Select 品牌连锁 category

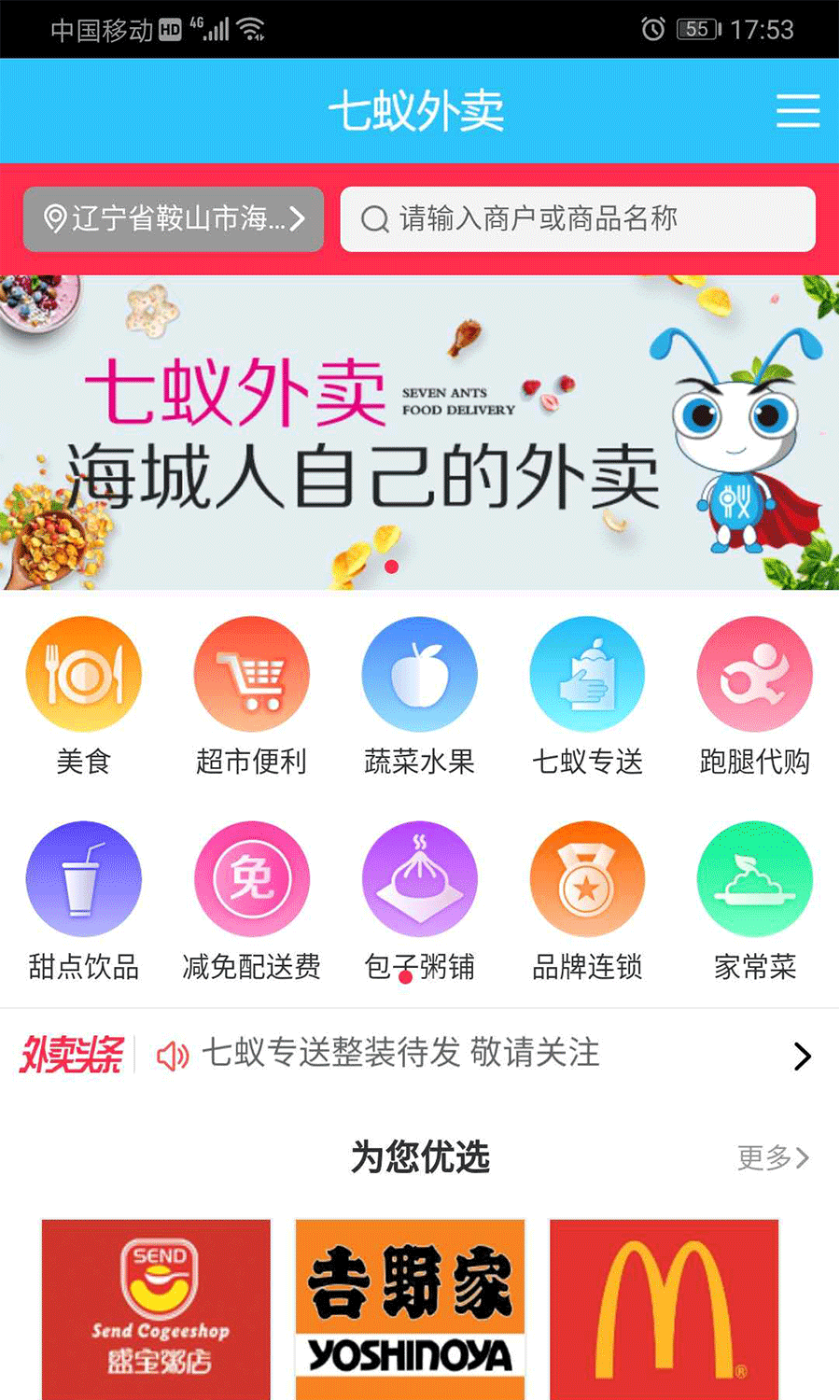587,901
